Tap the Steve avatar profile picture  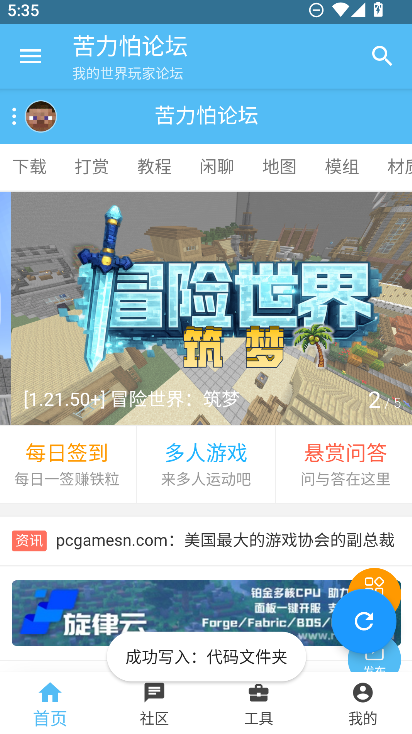tap(41, 116)
